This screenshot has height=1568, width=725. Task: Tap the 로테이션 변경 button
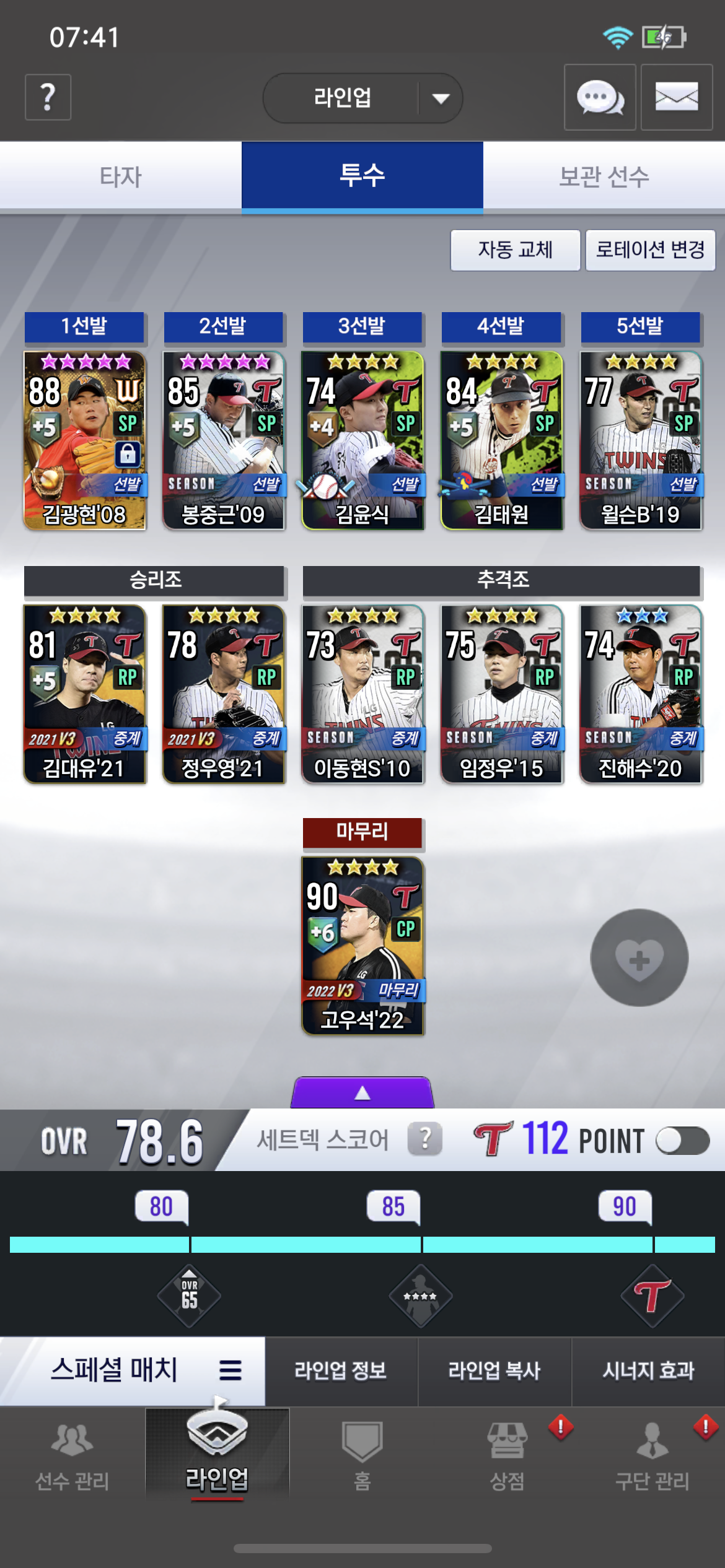point(650,250)
